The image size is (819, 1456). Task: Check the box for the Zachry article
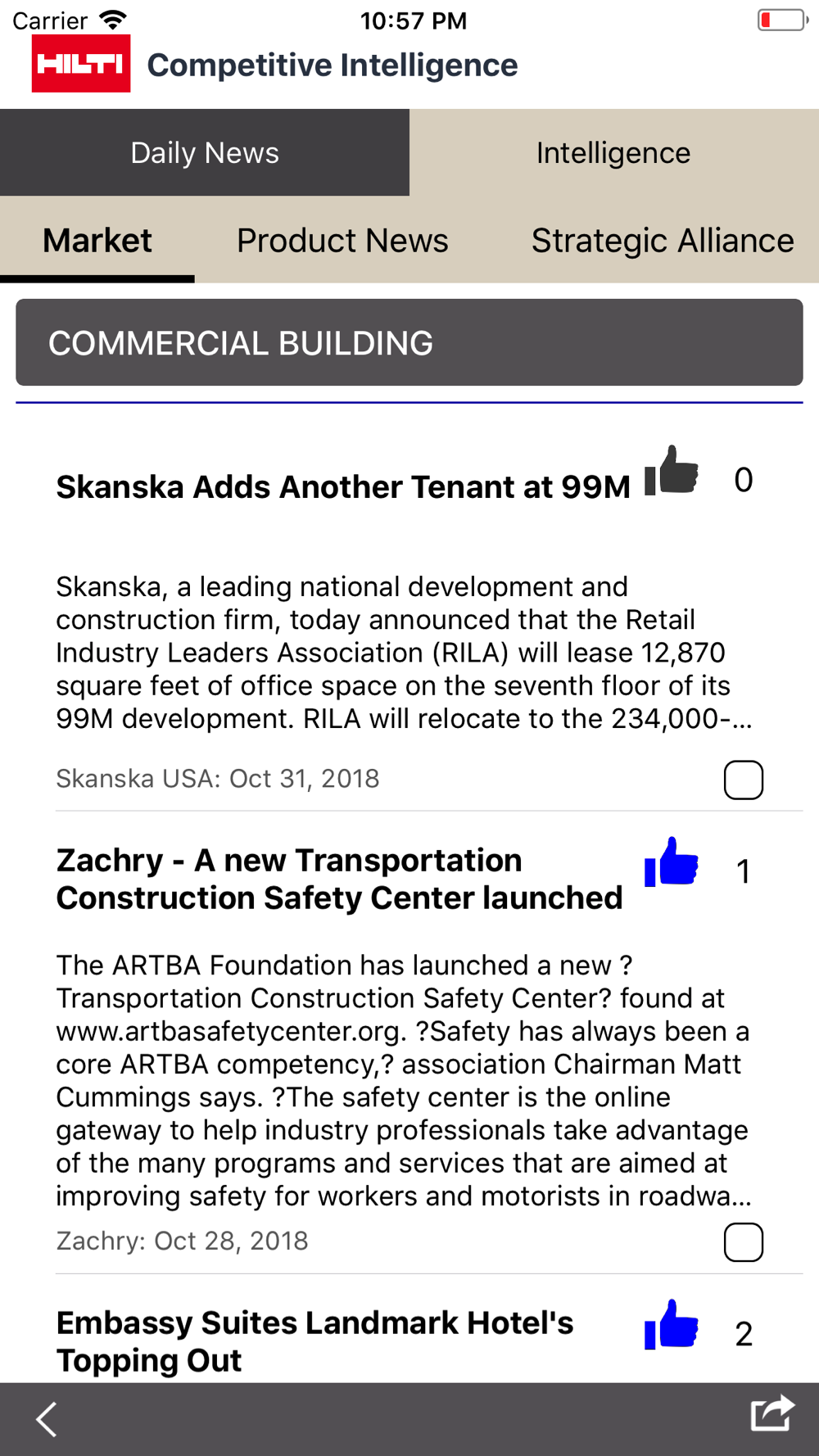(x=744, y=1242)
